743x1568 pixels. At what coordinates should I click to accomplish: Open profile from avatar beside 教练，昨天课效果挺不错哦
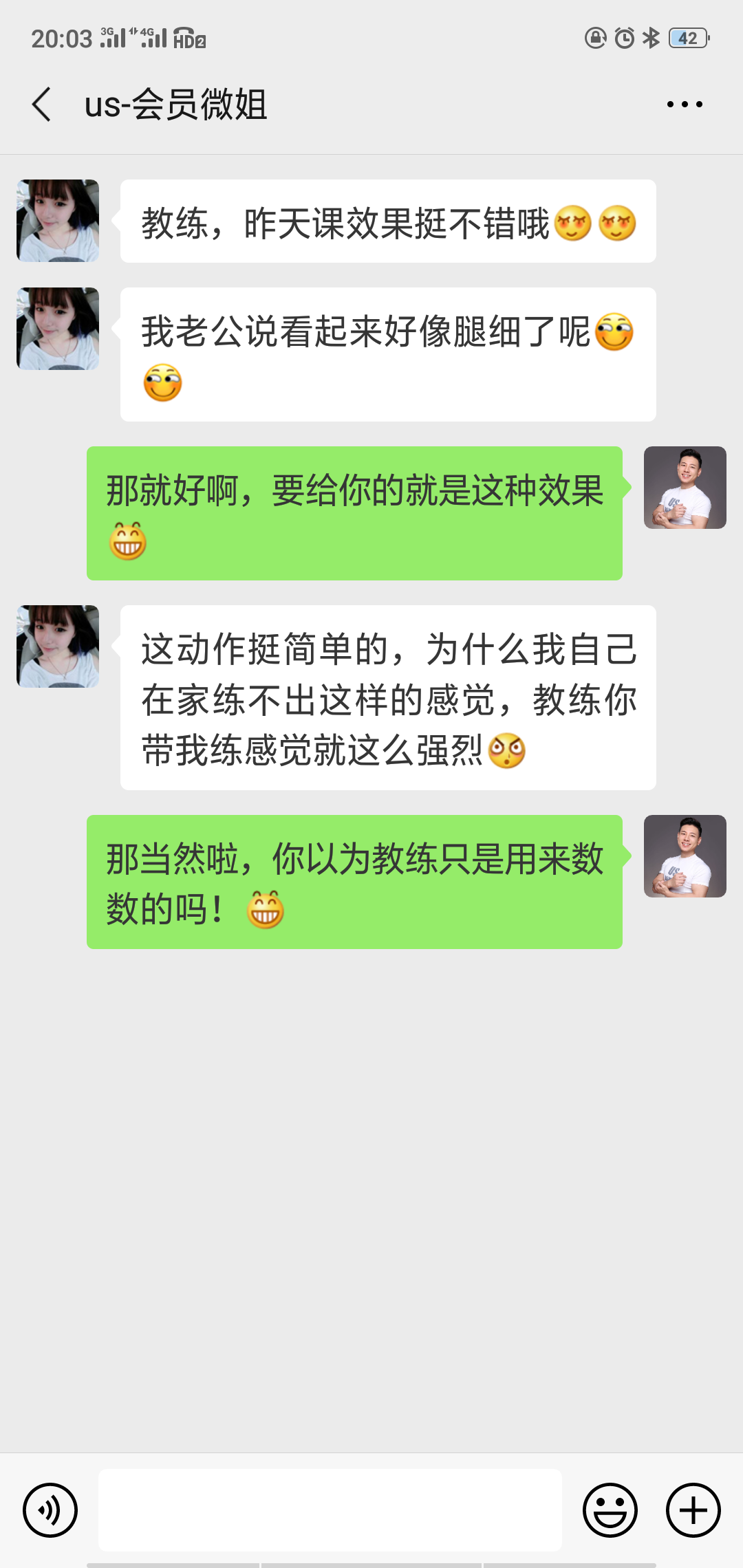[x=58, y=221]
